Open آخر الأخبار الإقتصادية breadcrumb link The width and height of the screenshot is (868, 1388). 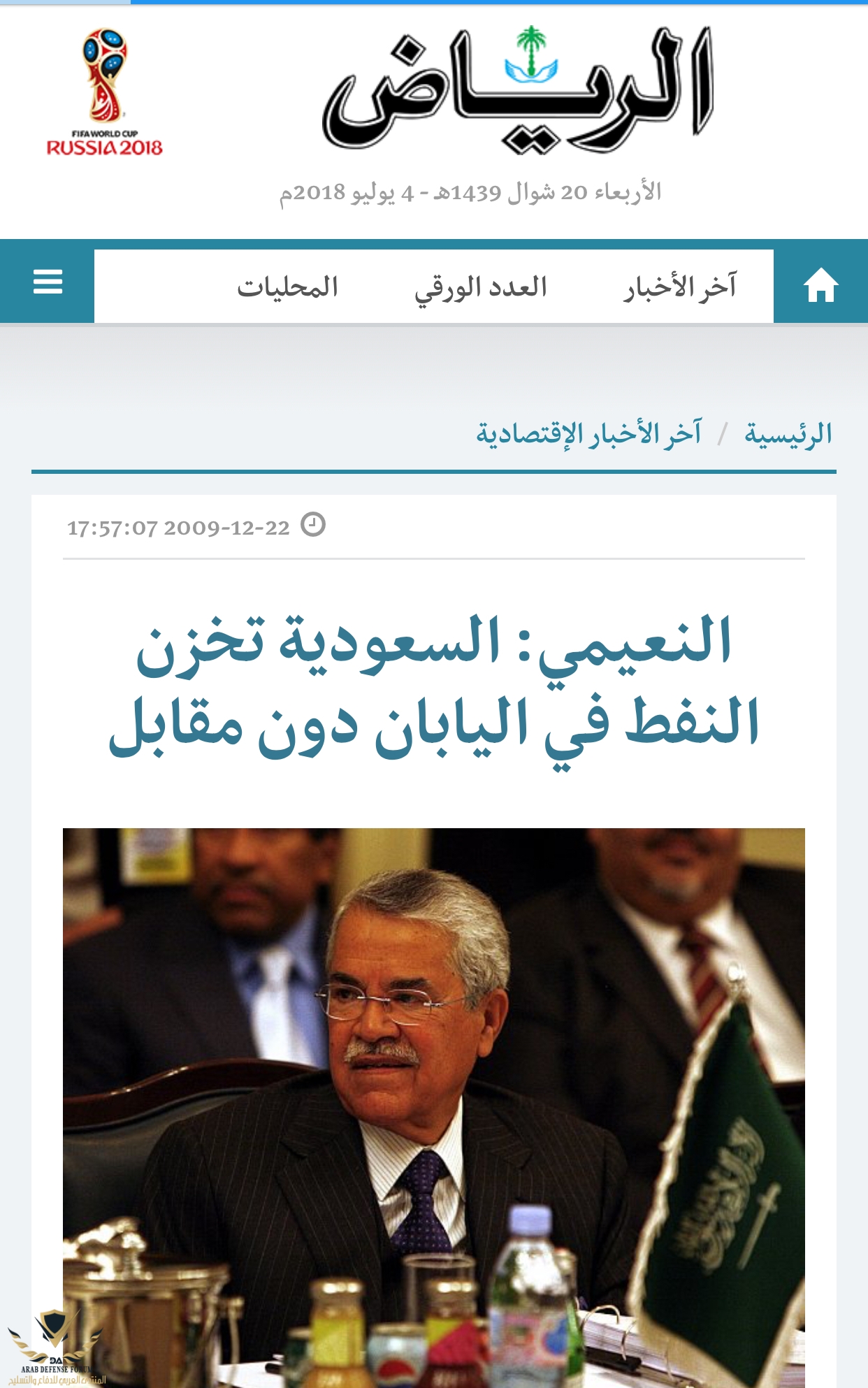point(588,434)
